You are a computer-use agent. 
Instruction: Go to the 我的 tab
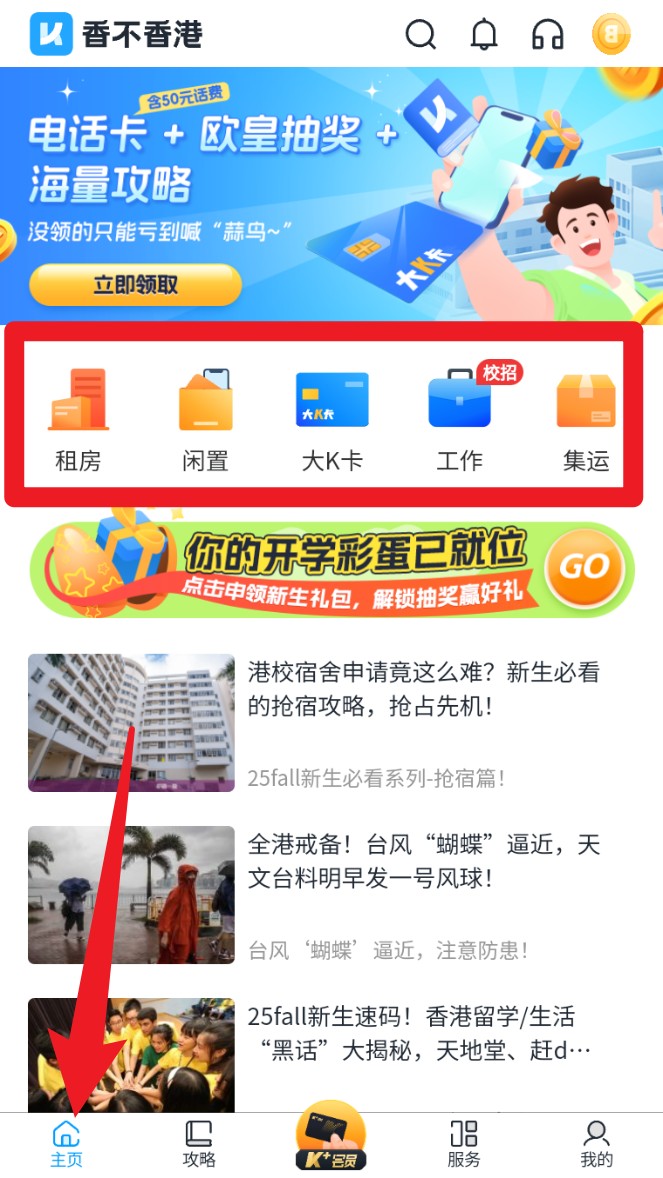pos(596,1144)
